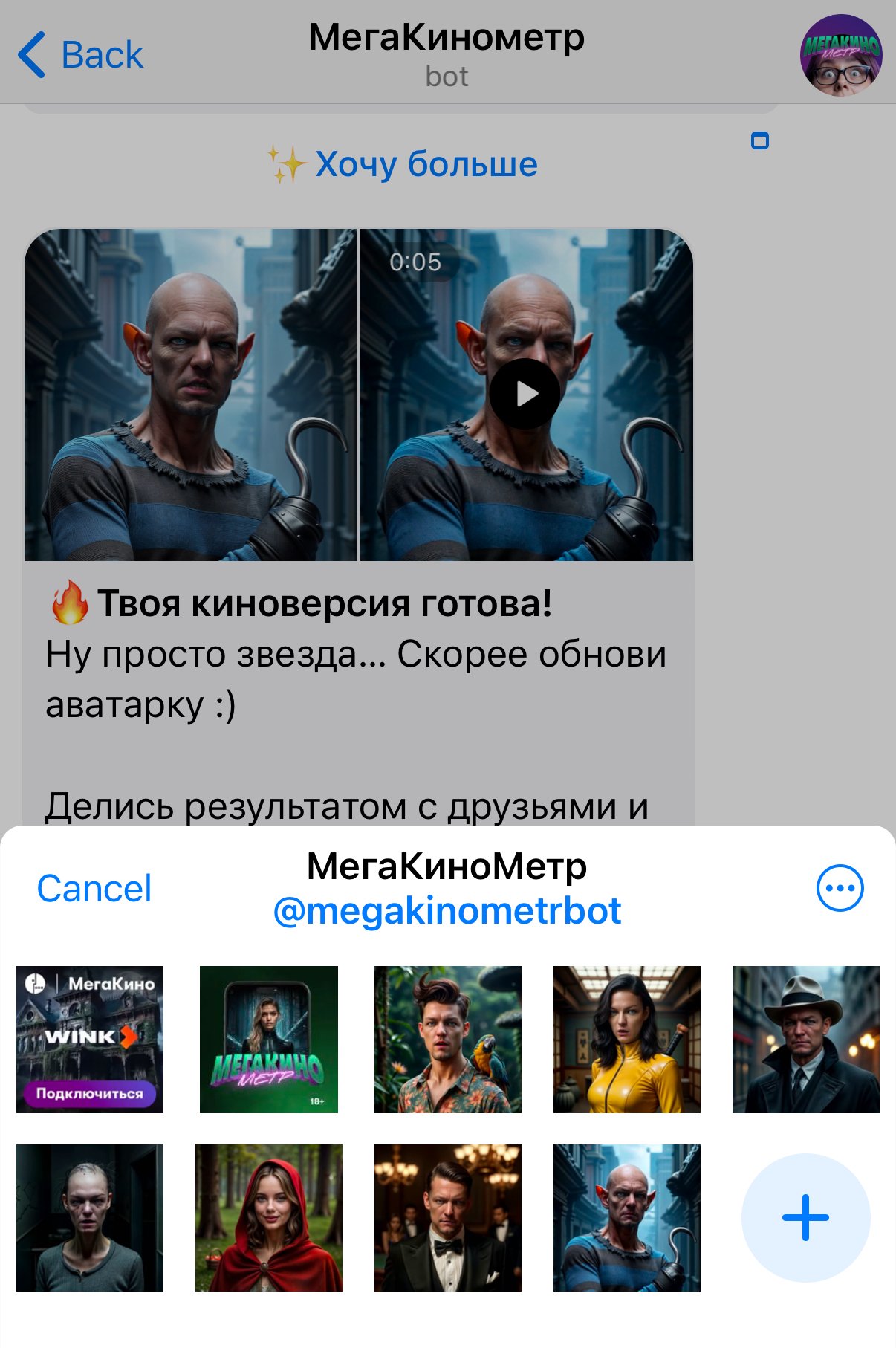Select the МегаКино Wink sticker
896x1348 pixels.
coord(90,1039)
